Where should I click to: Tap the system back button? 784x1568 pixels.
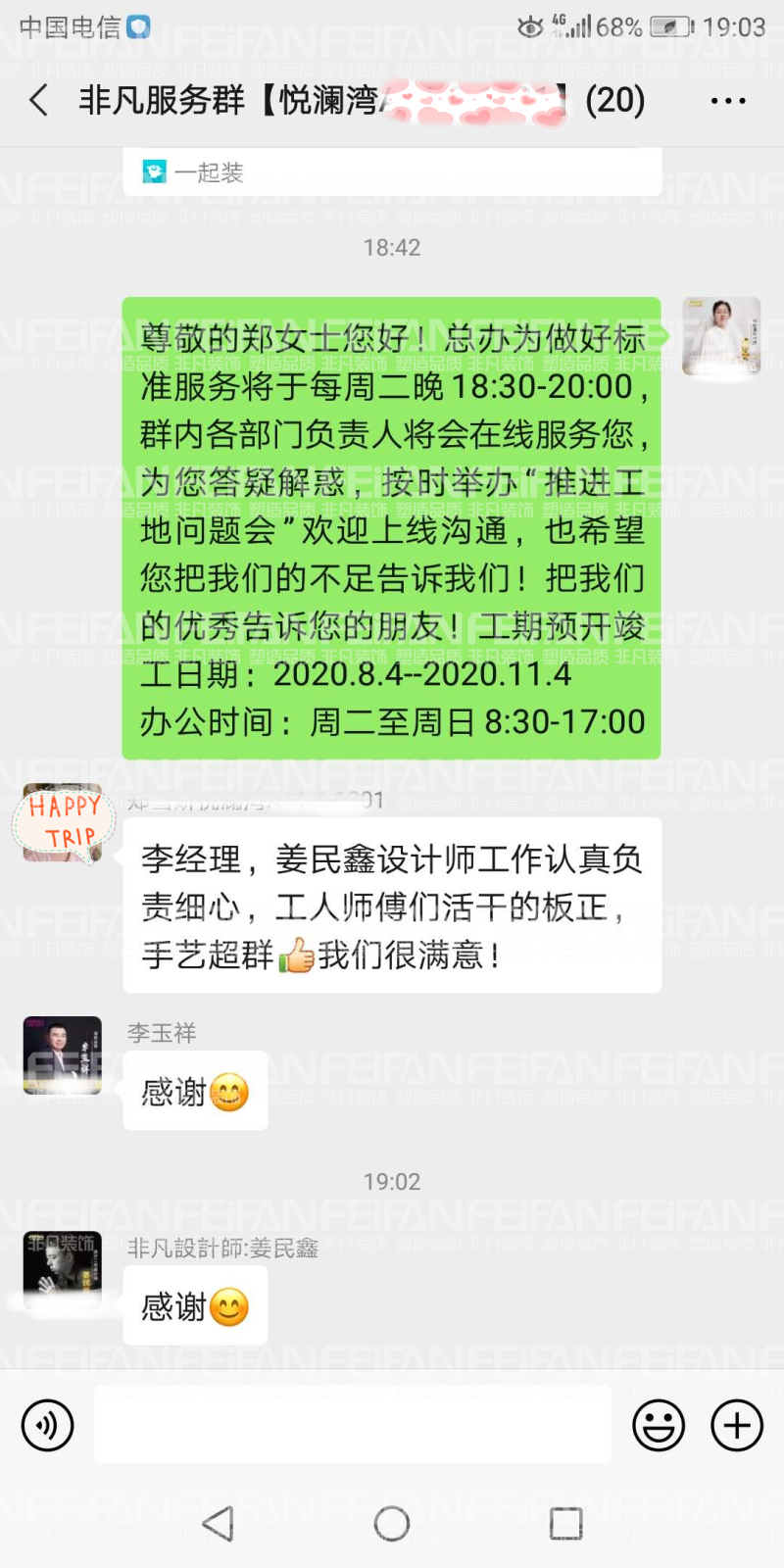[218, 1524]
